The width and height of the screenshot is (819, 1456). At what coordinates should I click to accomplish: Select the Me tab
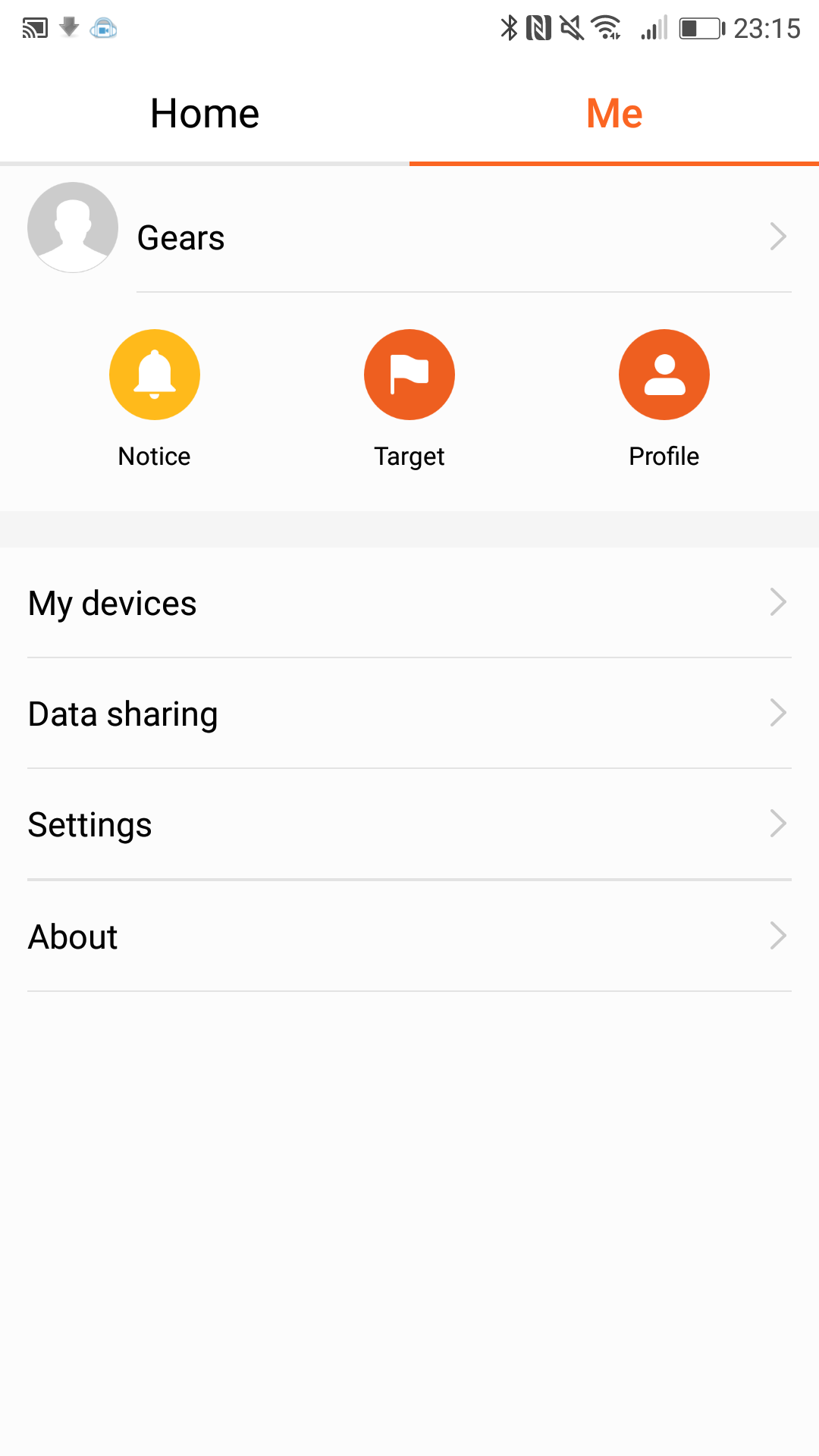coord(614,114)
